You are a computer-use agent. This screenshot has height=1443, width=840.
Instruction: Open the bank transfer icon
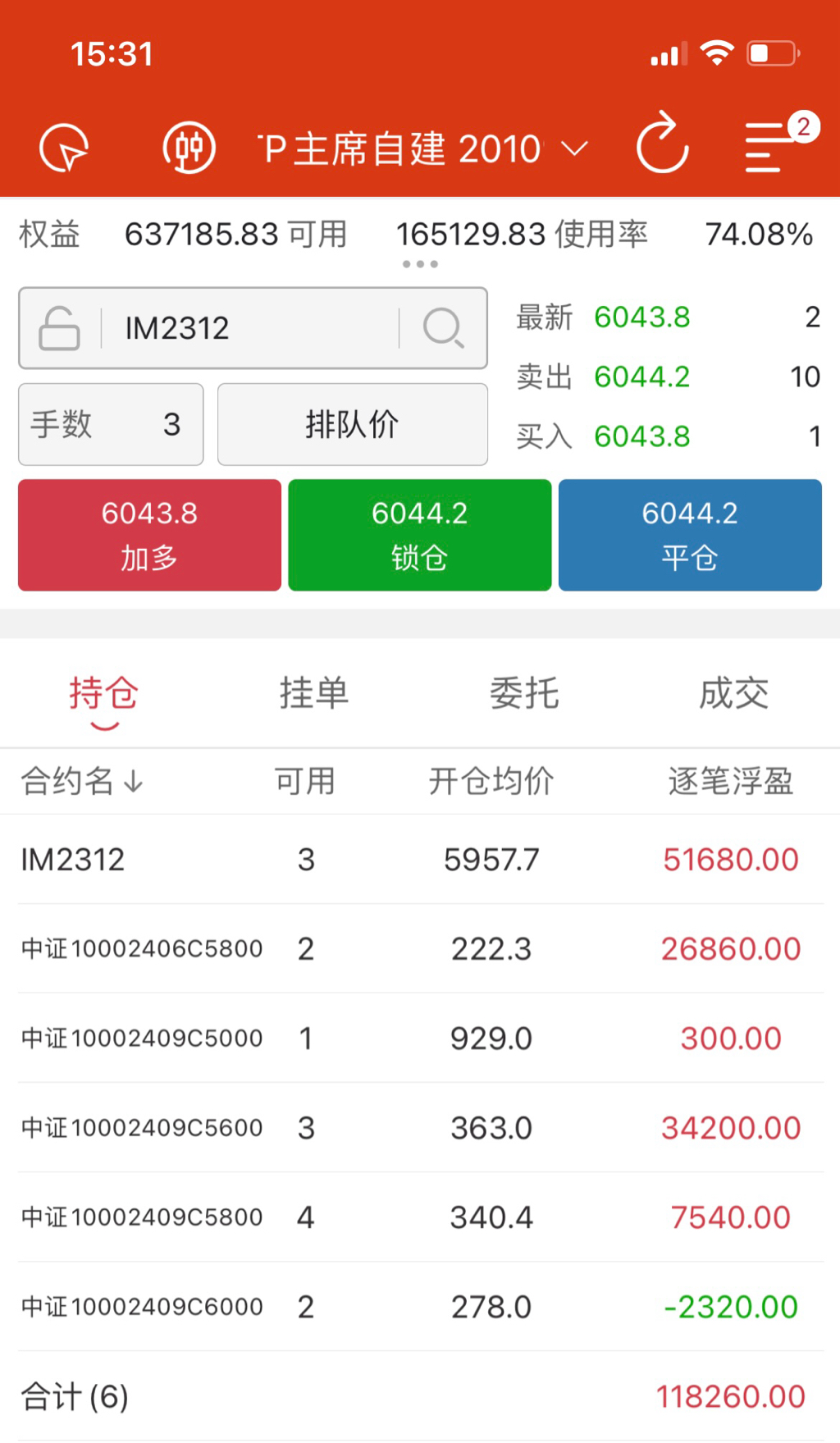point(189,148)
